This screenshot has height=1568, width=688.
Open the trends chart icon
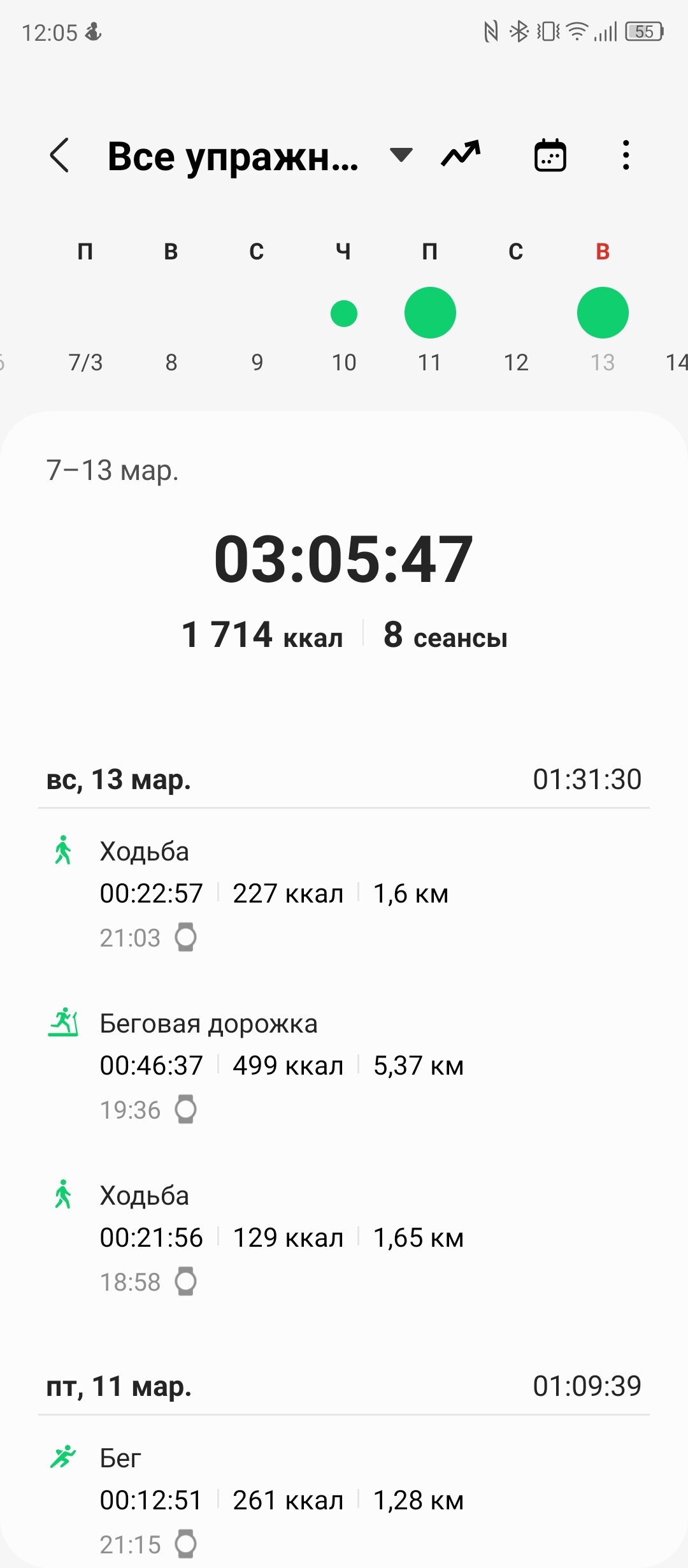pos(461,154)
